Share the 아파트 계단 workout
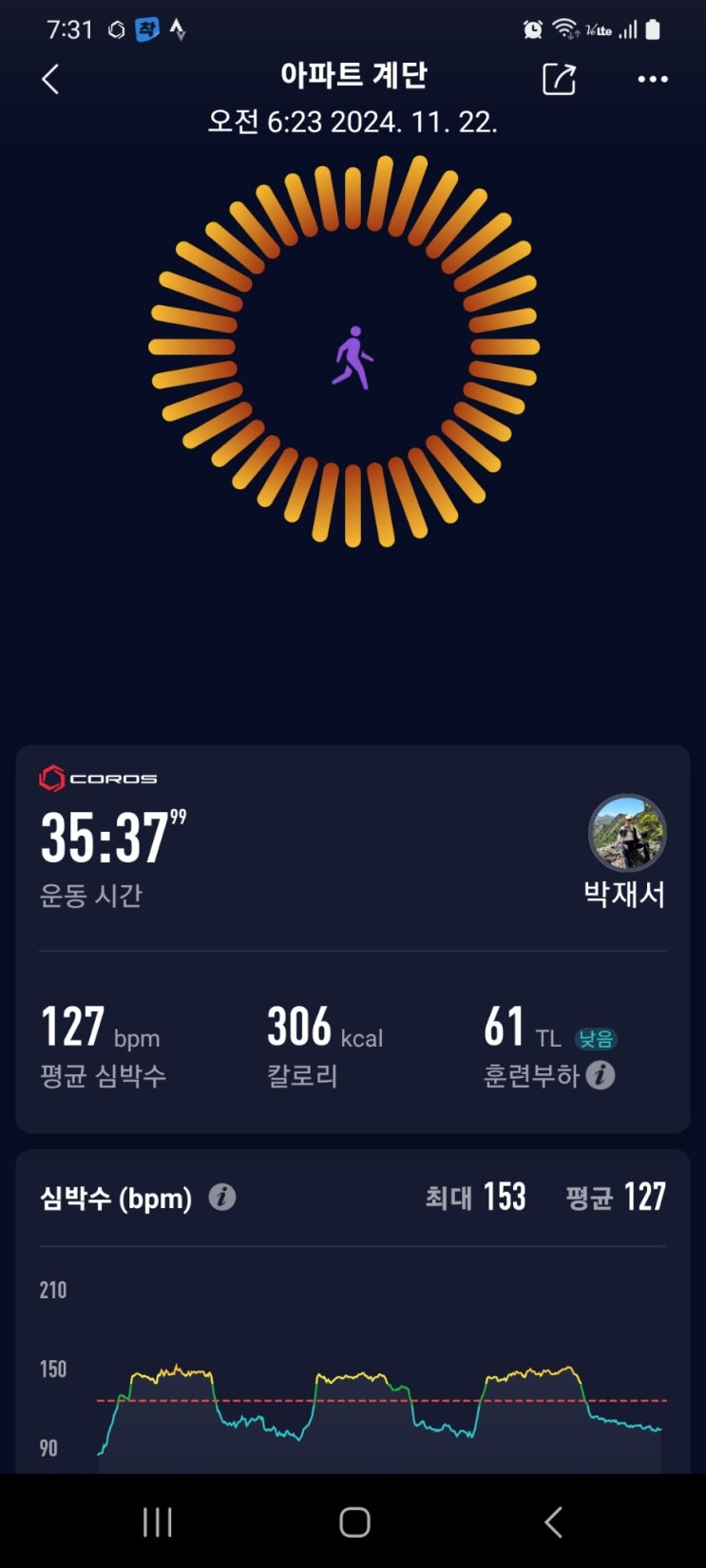The image size is (706, 1568). tap(559, 80)
